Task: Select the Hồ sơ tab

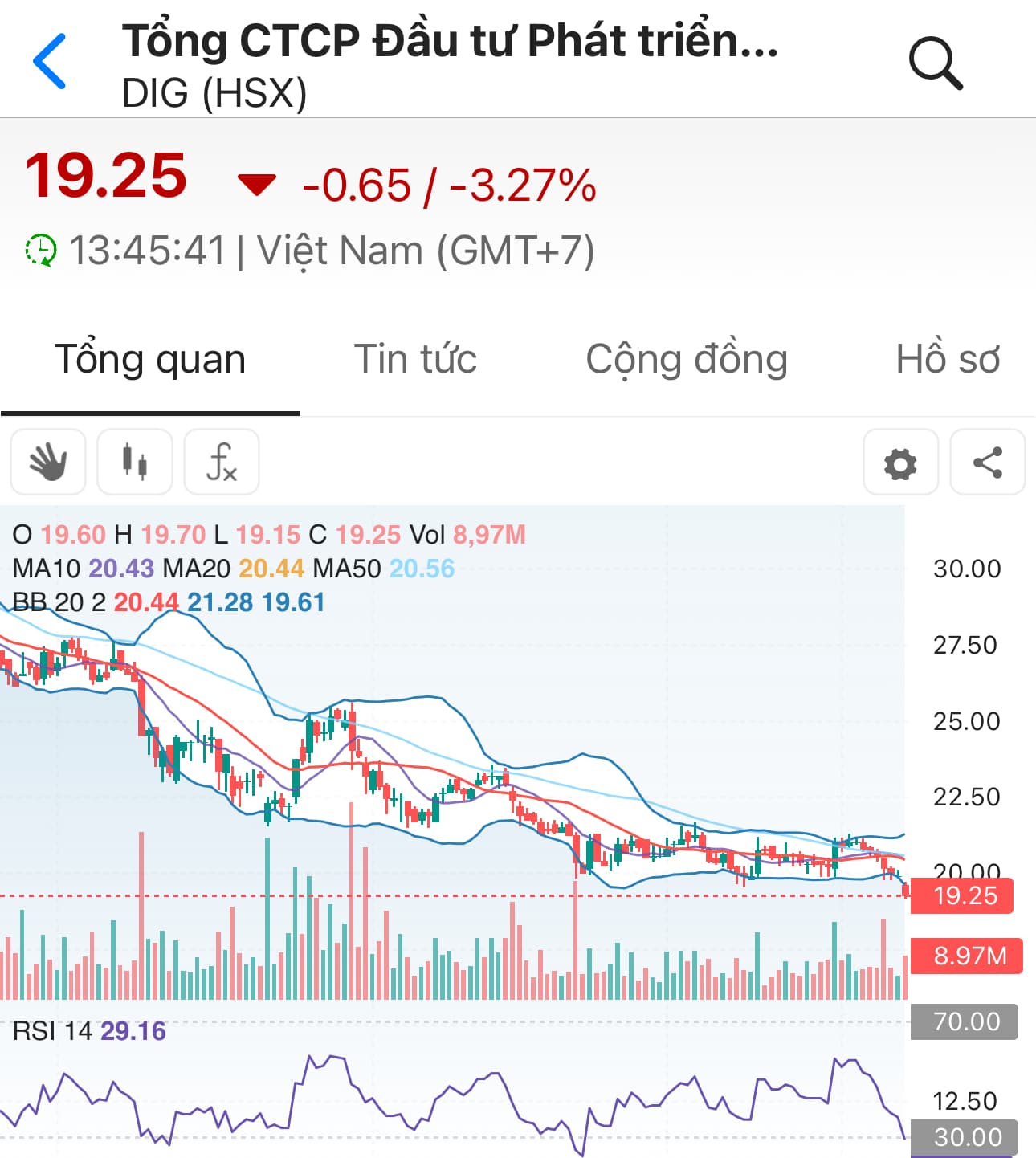Action: (x=948, y=359)
